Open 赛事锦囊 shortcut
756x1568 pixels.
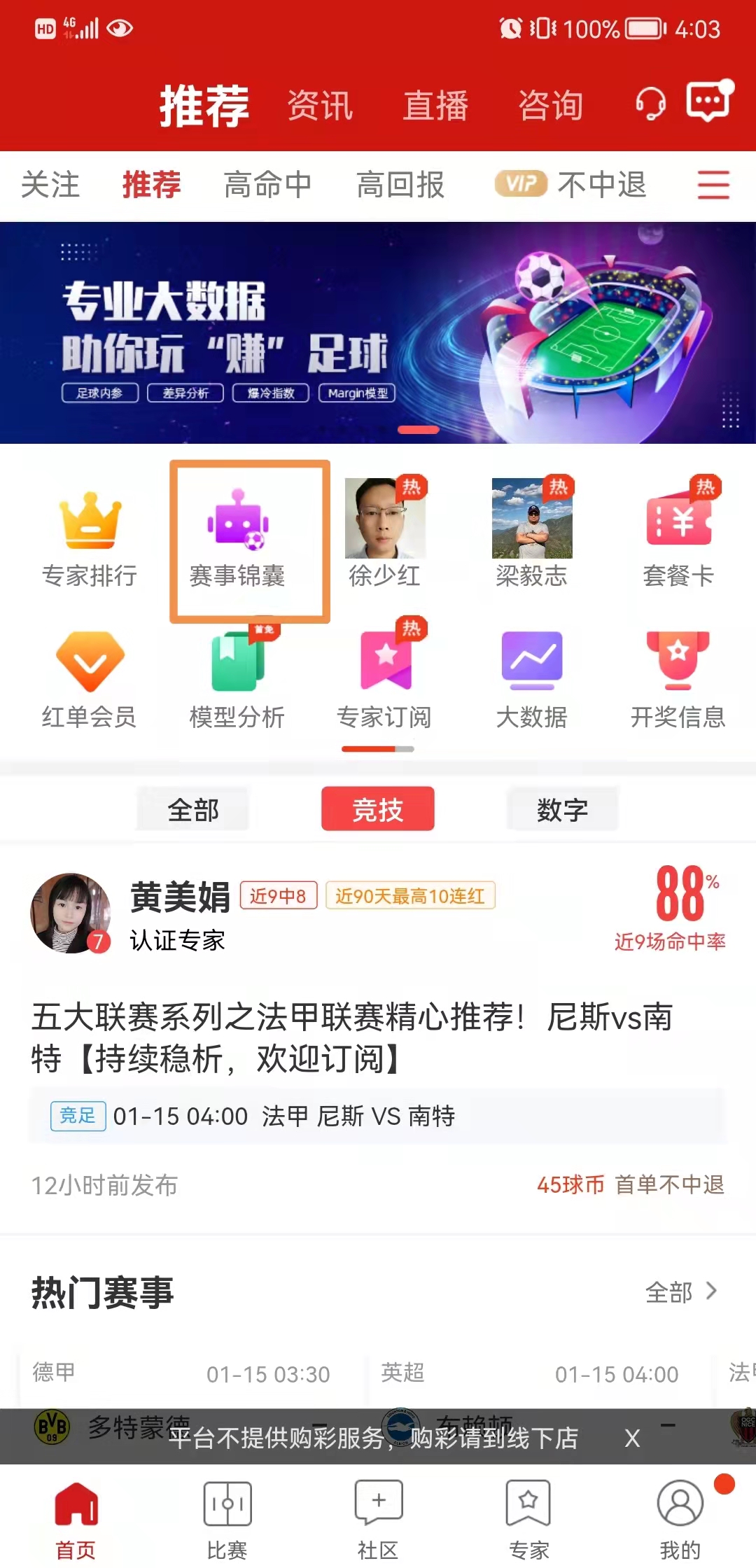click(237, 539)
